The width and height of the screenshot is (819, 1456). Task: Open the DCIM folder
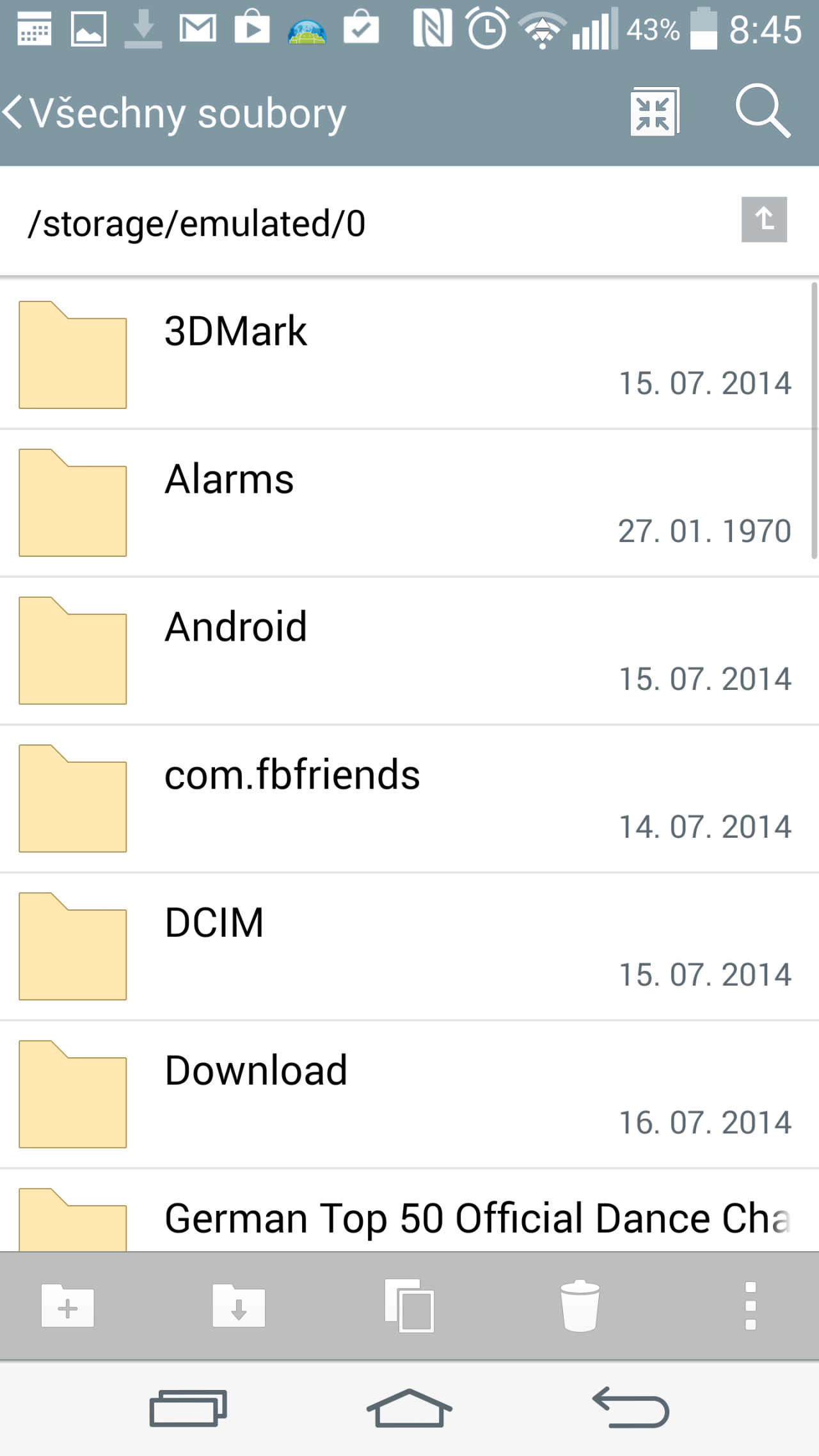[x=409, y=947]
